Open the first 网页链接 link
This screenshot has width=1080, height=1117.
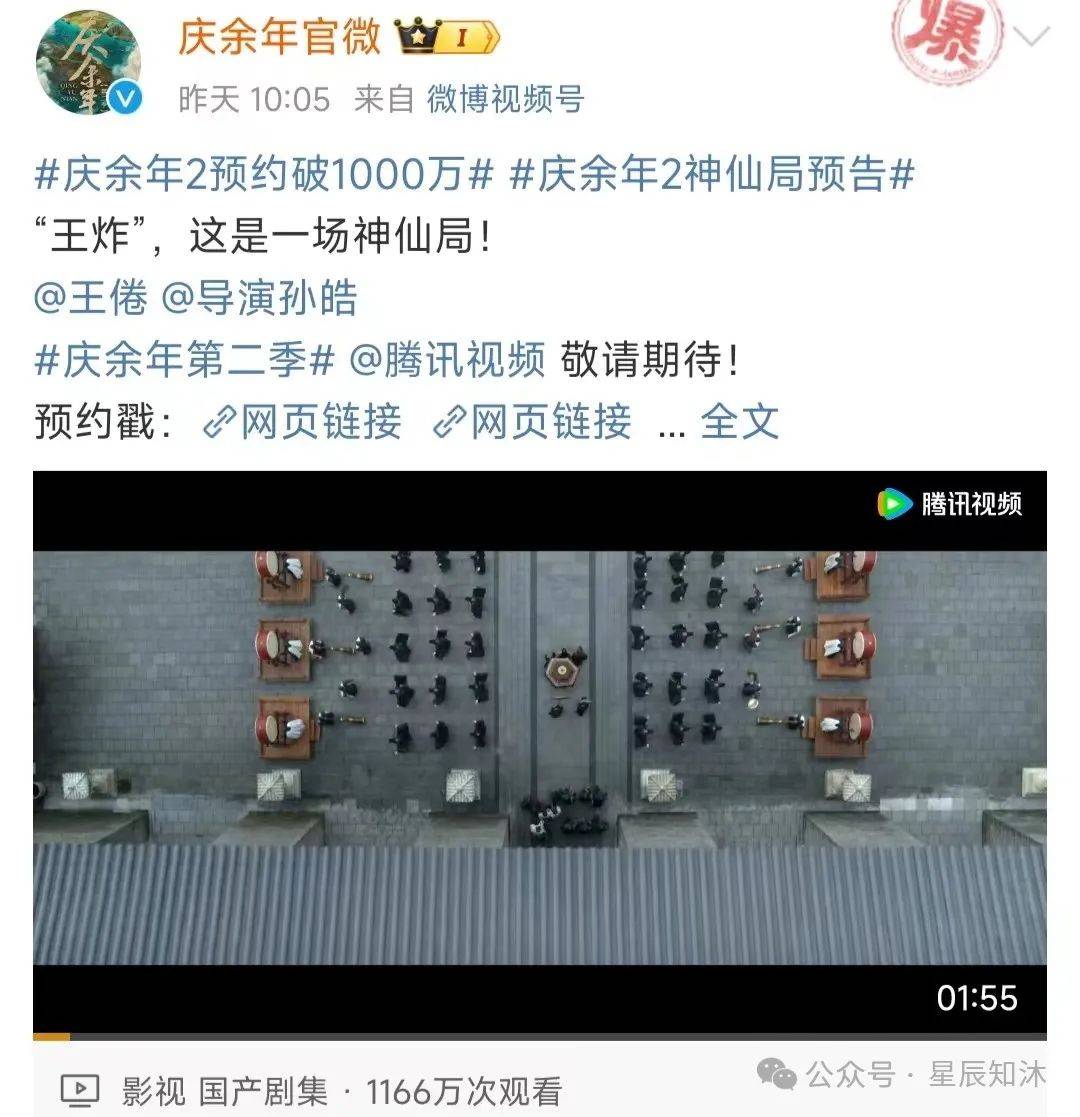click(x=303, y=422)
